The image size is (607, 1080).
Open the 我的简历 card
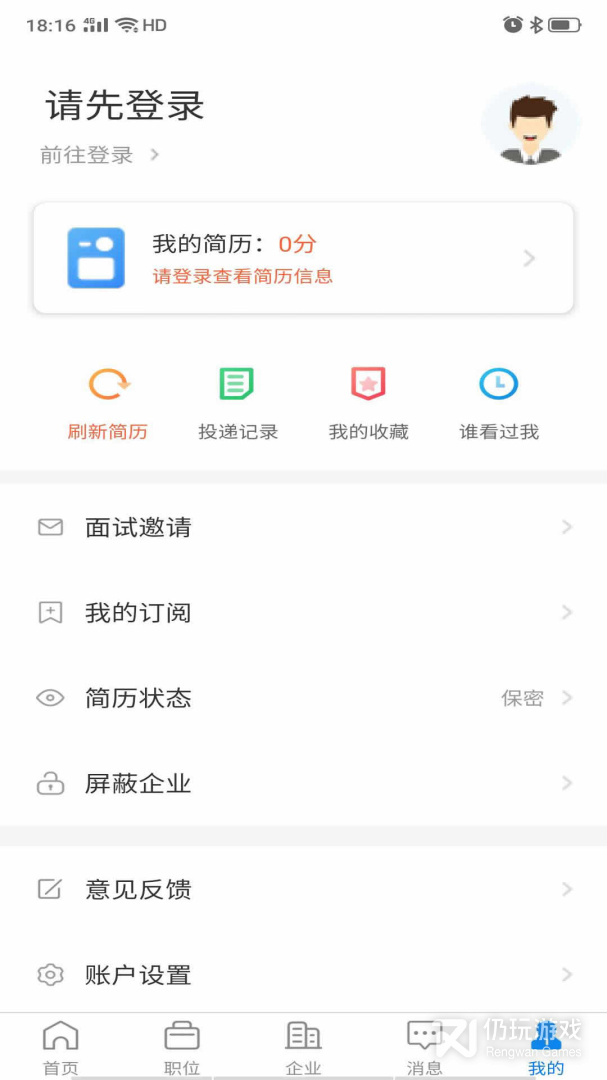303,258
